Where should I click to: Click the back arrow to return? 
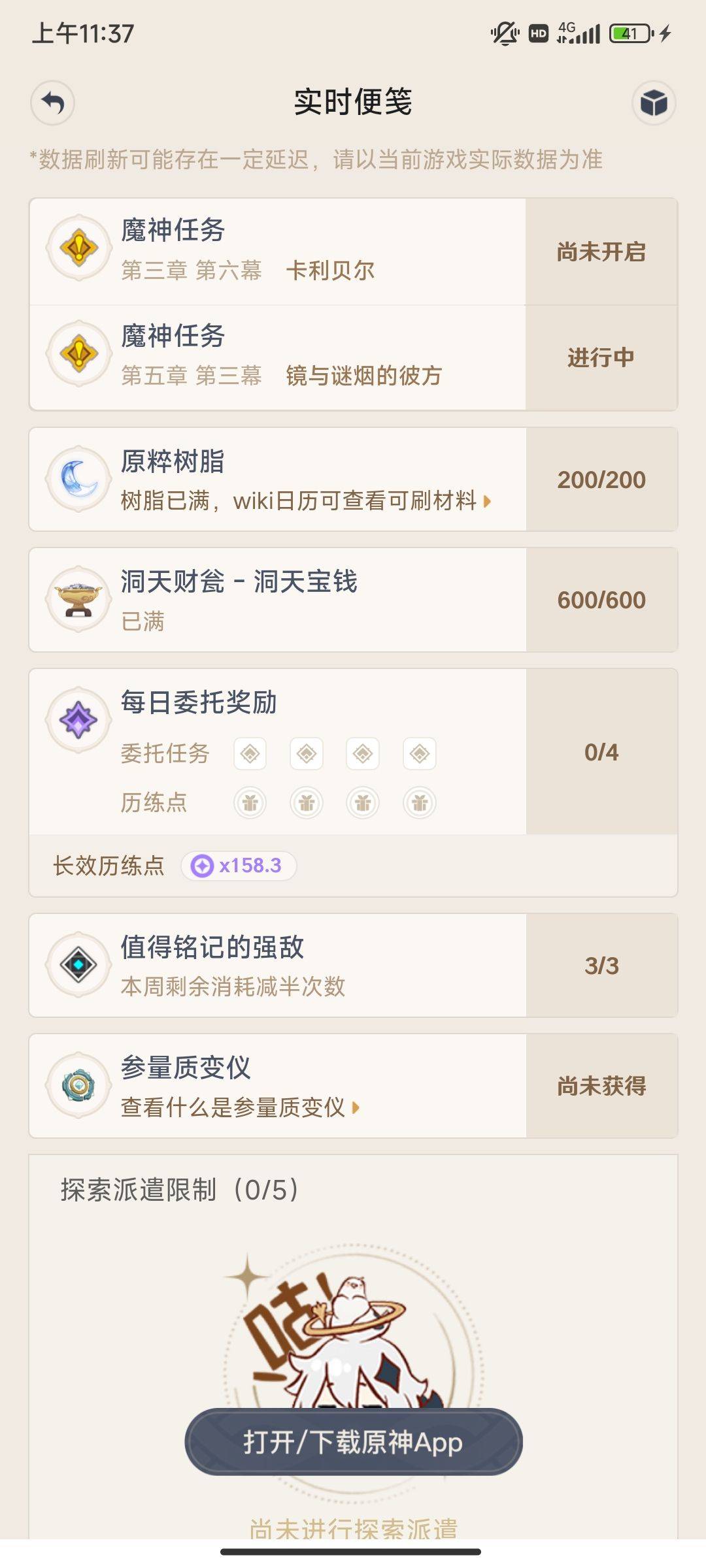click(53, 102)
